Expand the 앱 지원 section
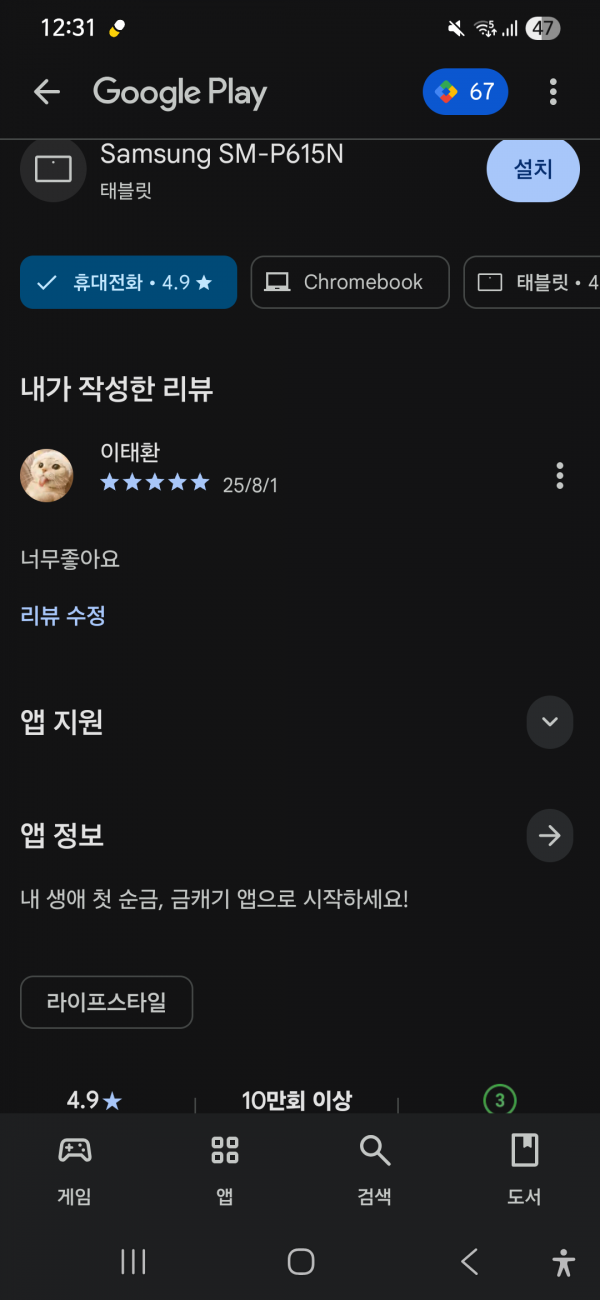Screen dimensions: 600x1300 tap(550, 722)
